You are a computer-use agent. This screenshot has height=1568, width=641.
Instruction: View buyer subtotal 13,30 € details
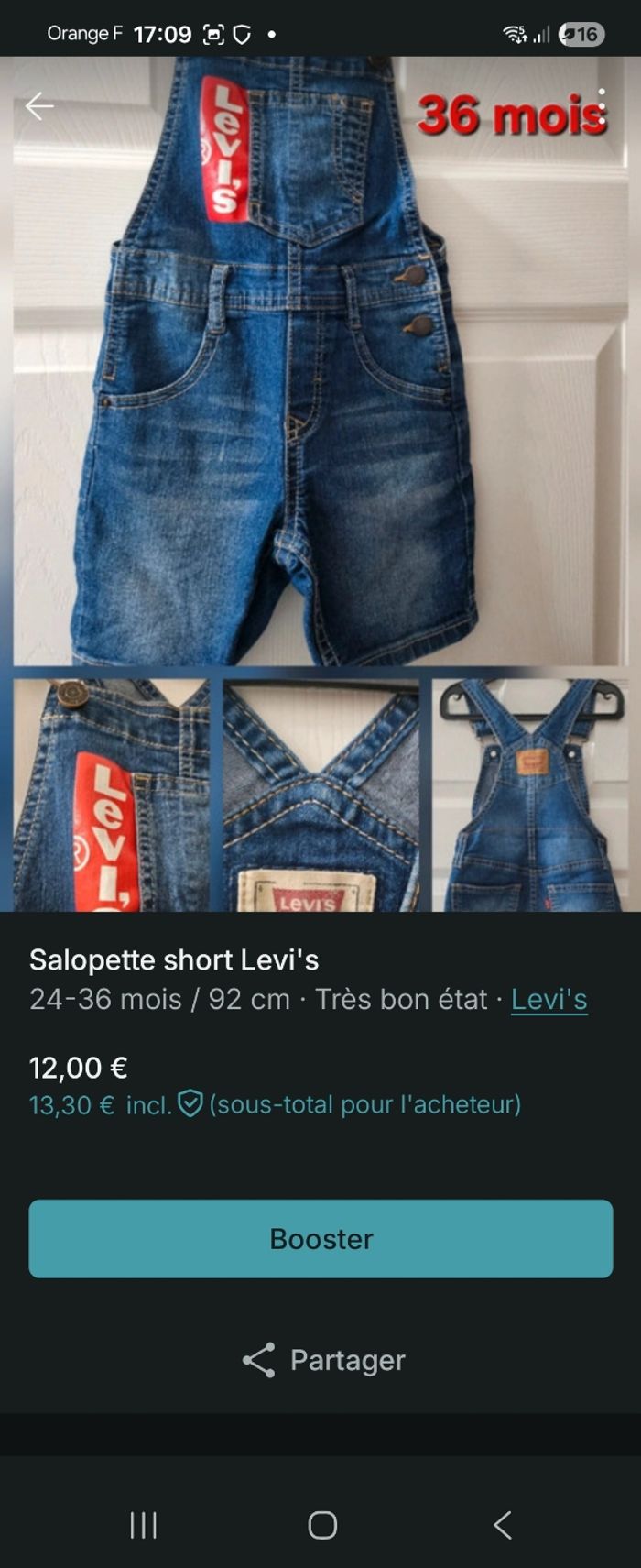pyautogui.click(x=275, y=1104)
